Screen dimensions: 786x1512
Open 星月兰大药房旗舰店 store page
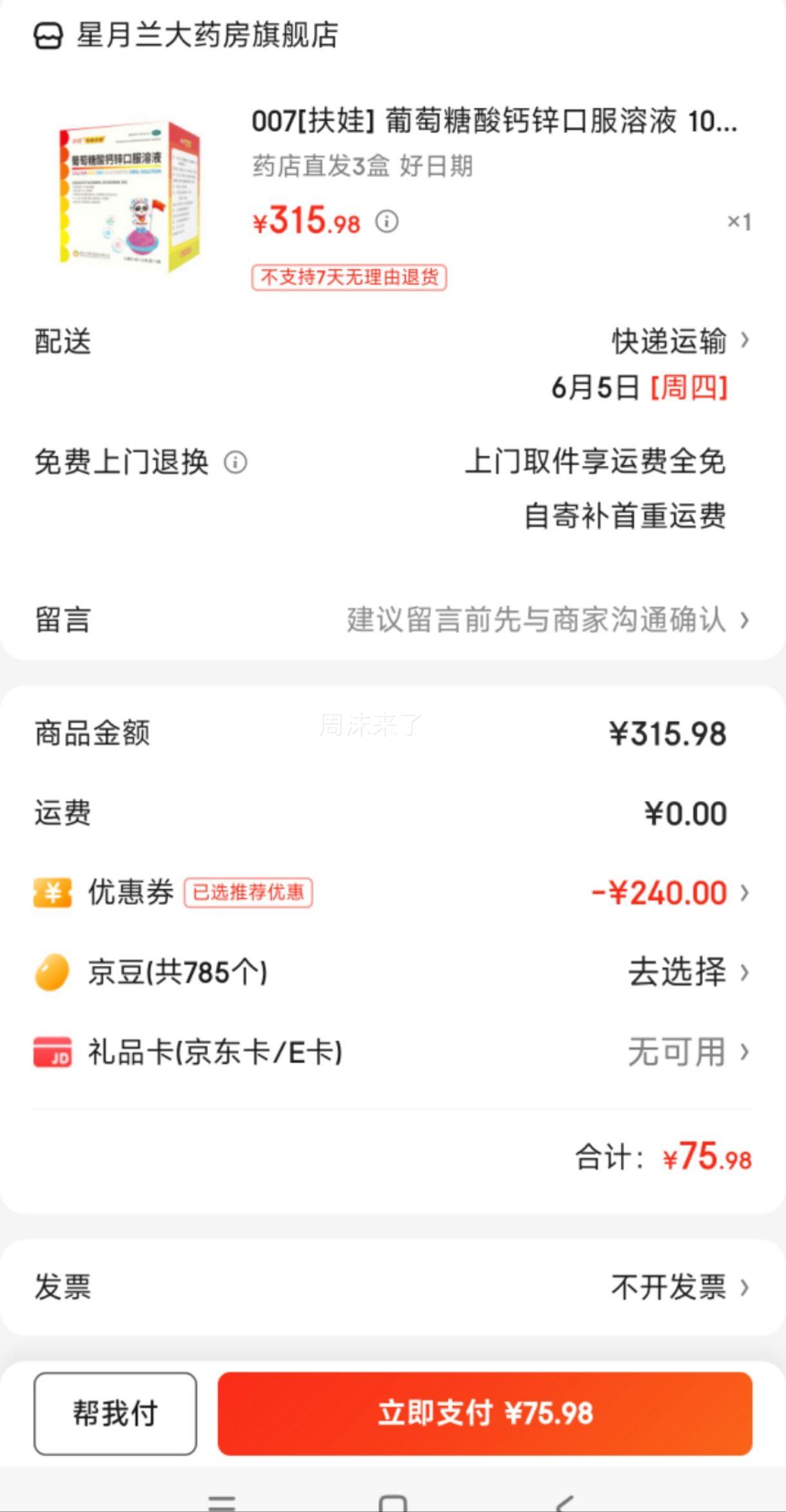point(187,35)
